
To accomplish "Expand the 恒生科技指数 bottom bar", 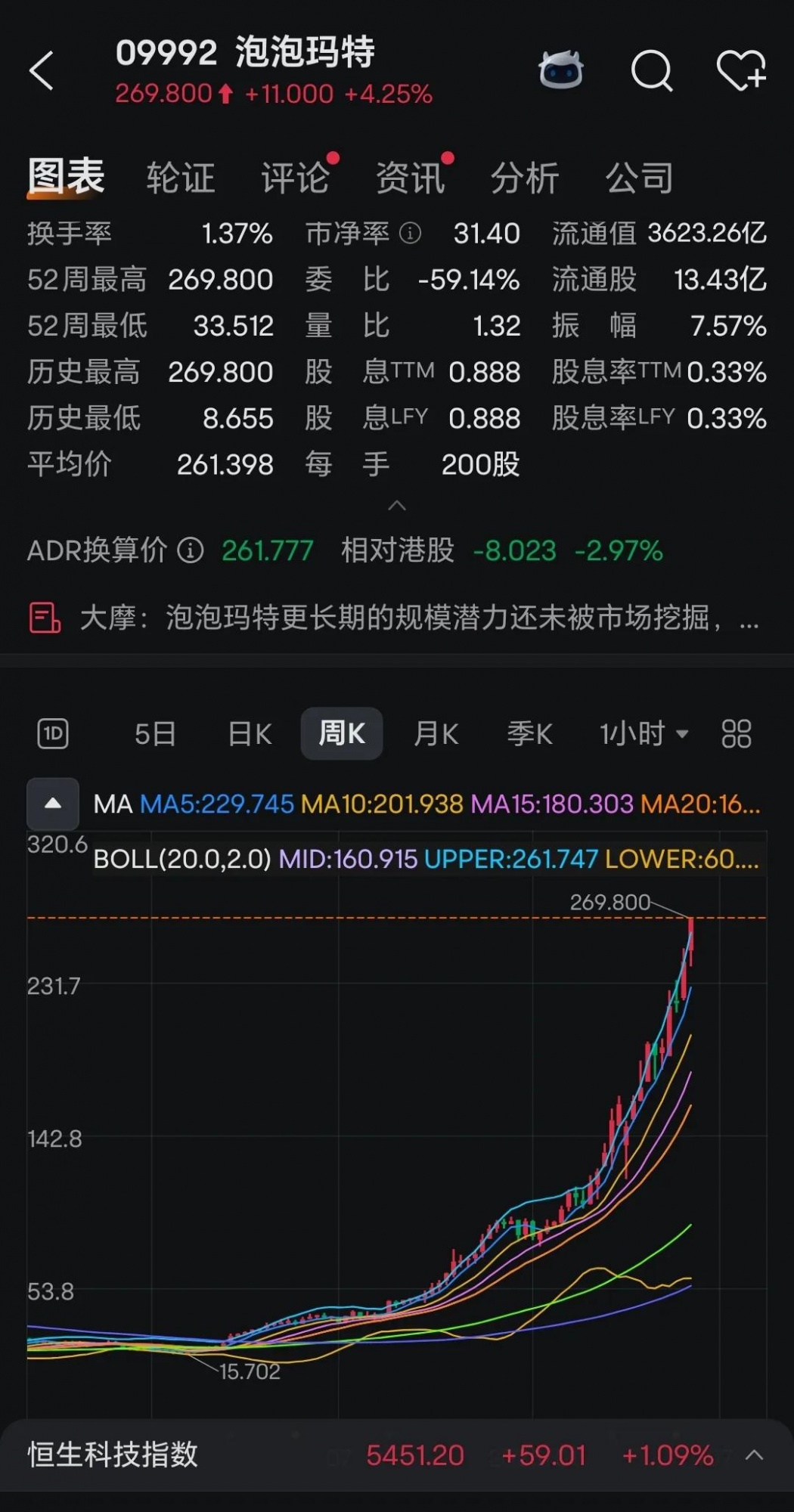I will tap(755, 1455).
